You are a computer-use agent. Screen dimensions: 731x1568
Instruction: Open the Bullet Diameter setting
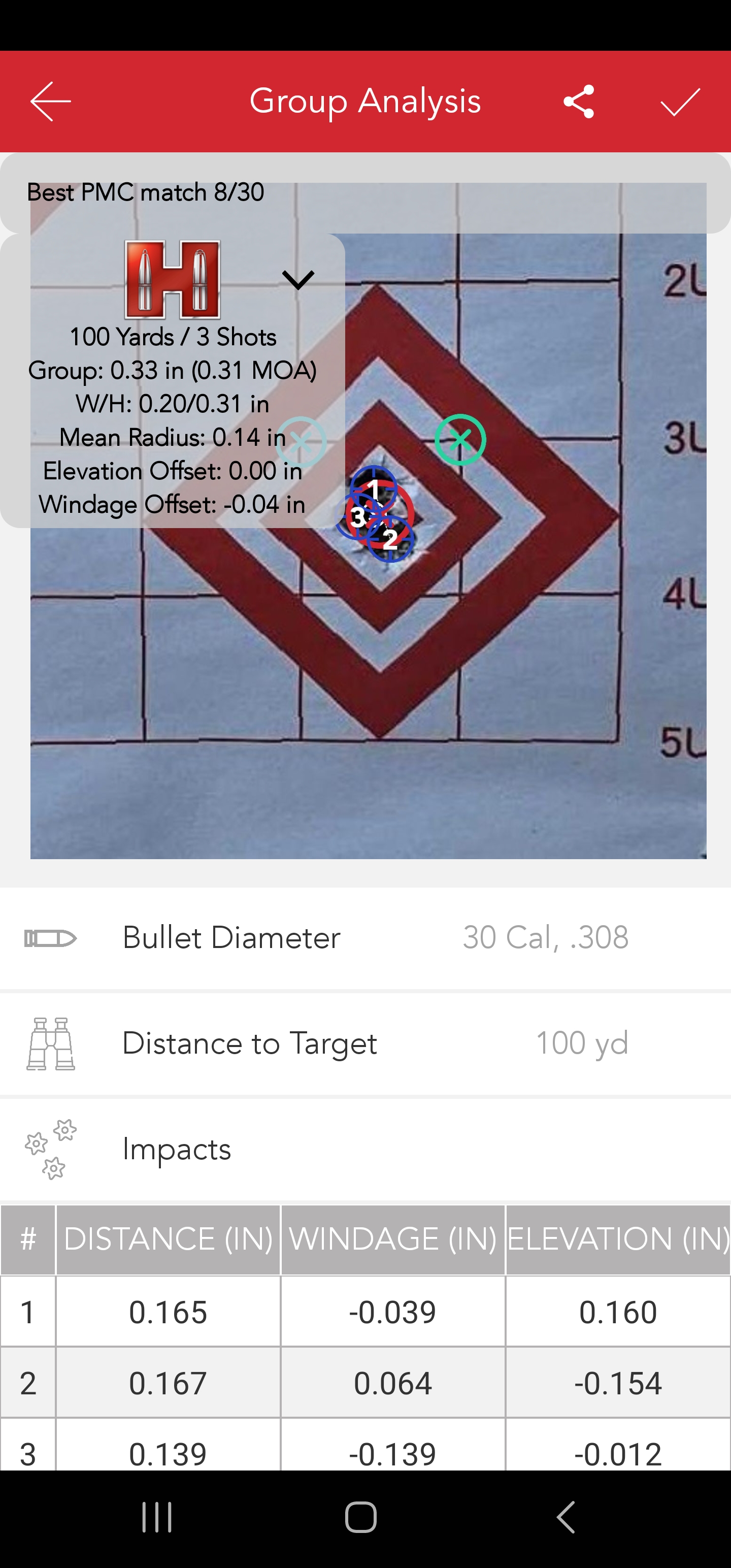point(365,937)
